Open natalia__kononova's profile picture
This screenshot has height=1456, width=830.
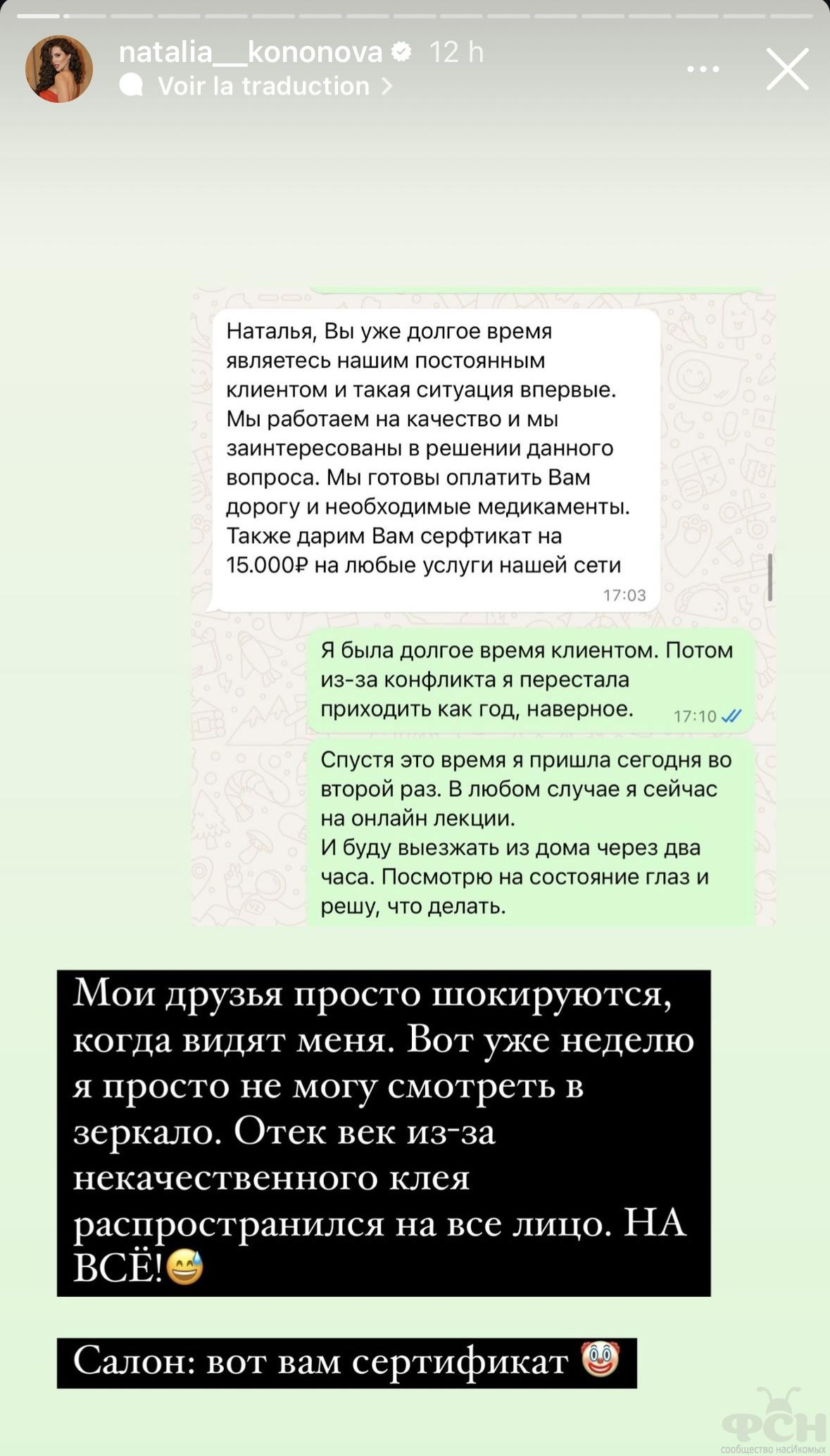(x=59, y=69)
